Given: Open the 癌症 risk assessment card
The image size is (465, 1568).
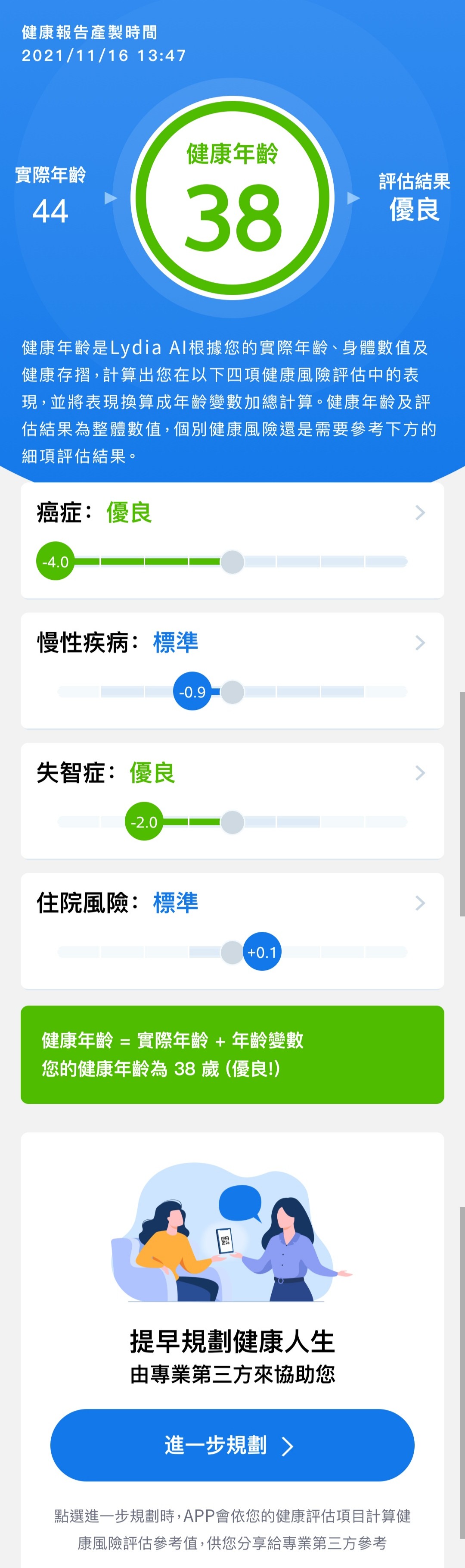Looking at the screenshot, I should pyautogui.click(x=232, y=540).
